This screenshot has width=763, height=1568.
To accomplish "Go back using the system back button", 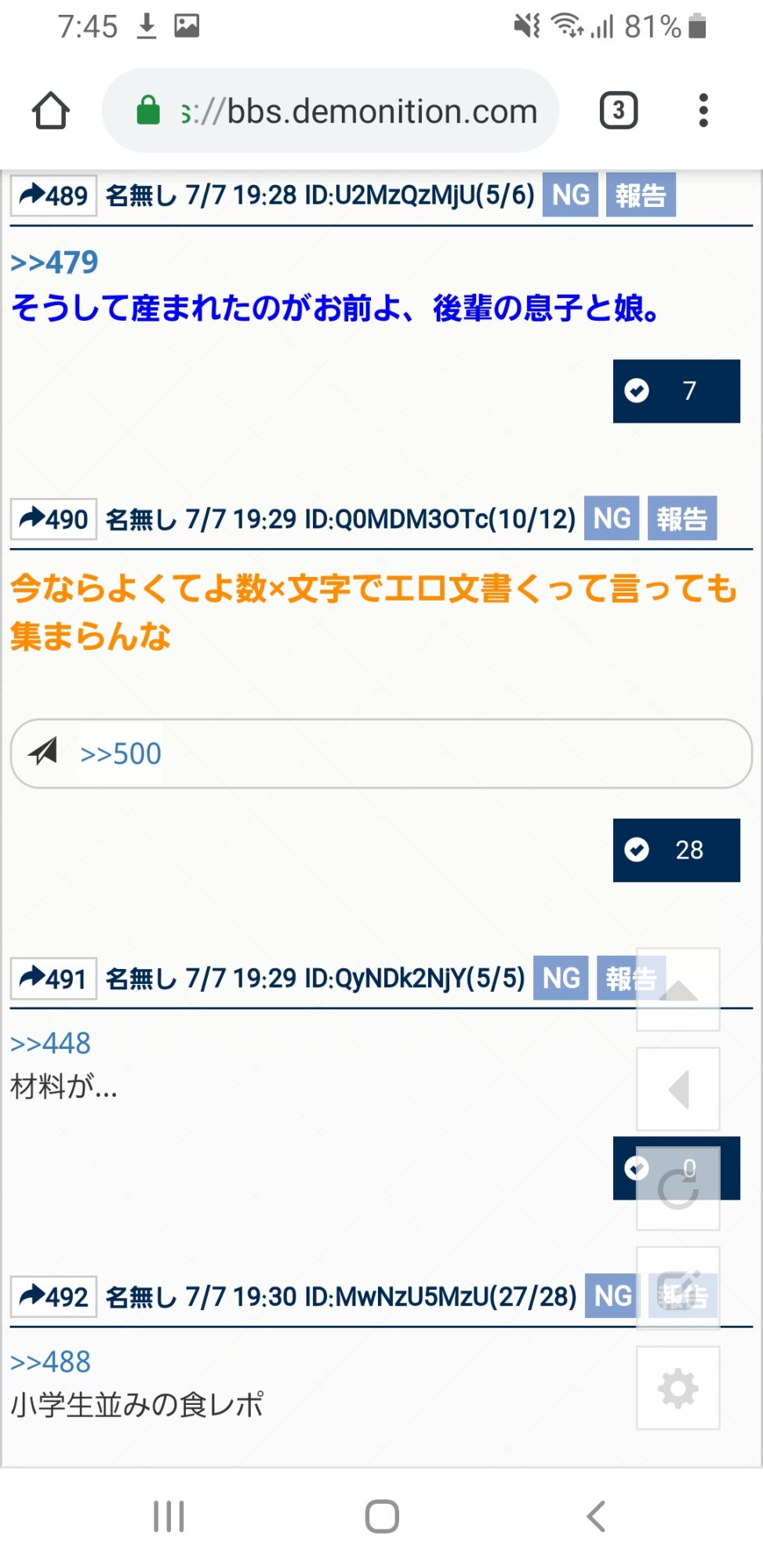I will coord(596,1516).
